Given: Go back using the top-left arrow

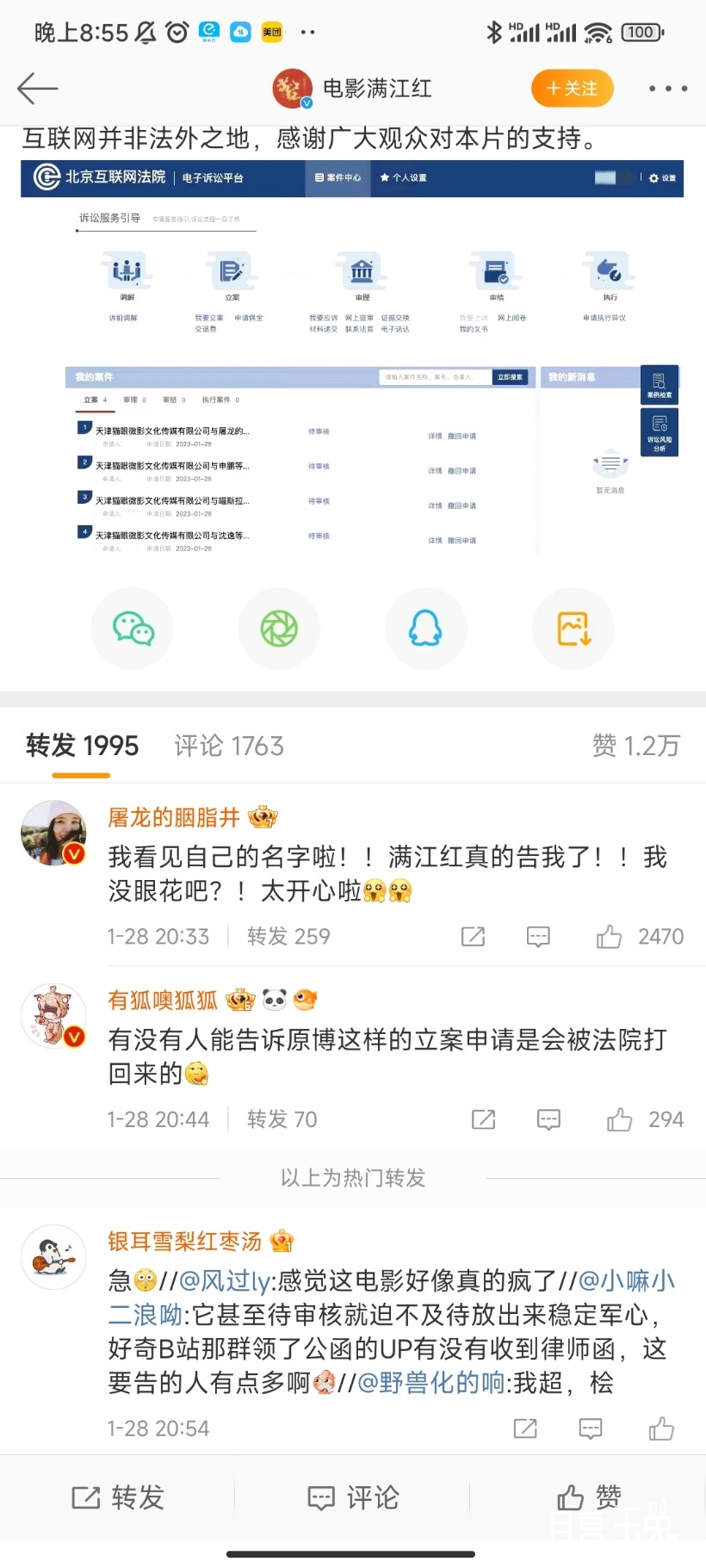Looking at the screenshot, I should click(37, 88).
